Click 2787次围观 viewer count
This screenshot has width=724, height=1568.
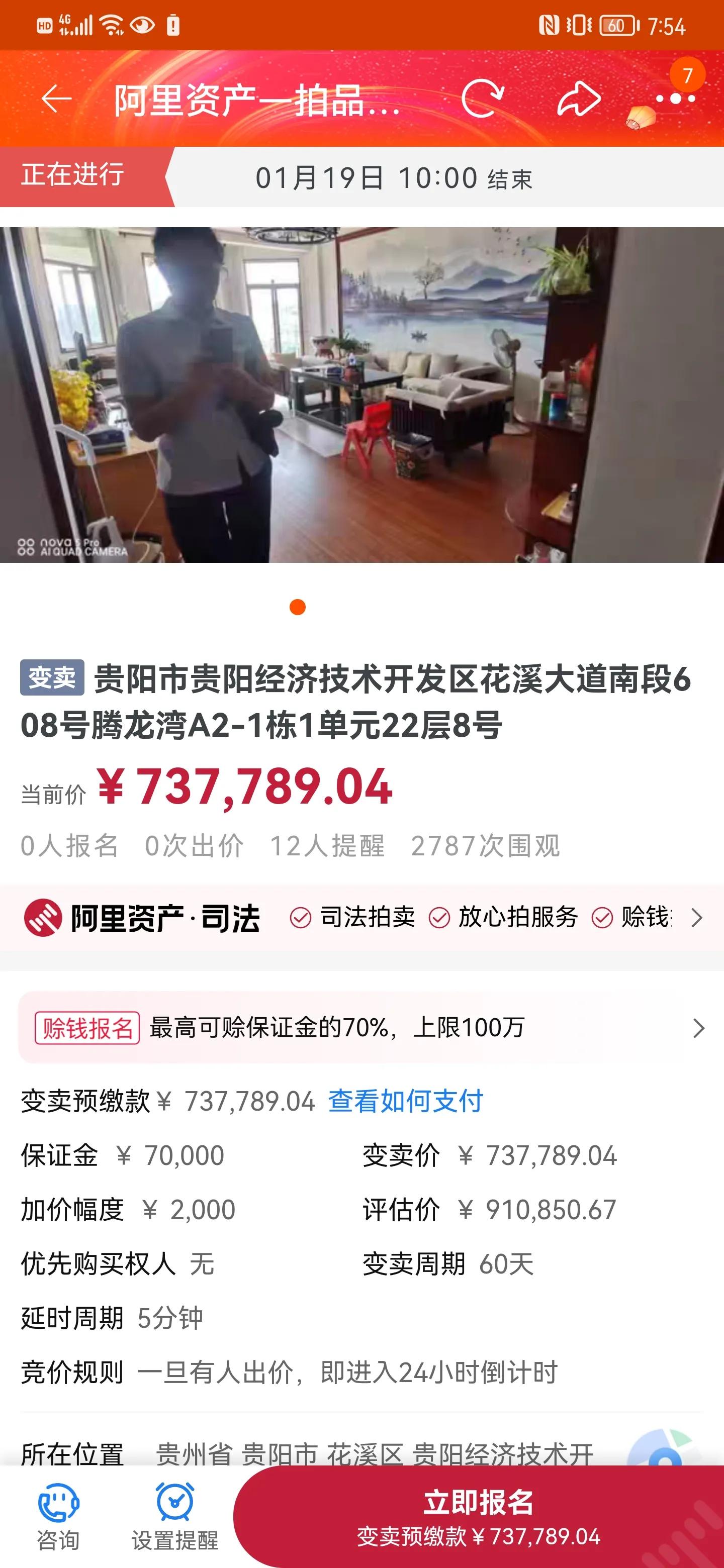[487, 847]
